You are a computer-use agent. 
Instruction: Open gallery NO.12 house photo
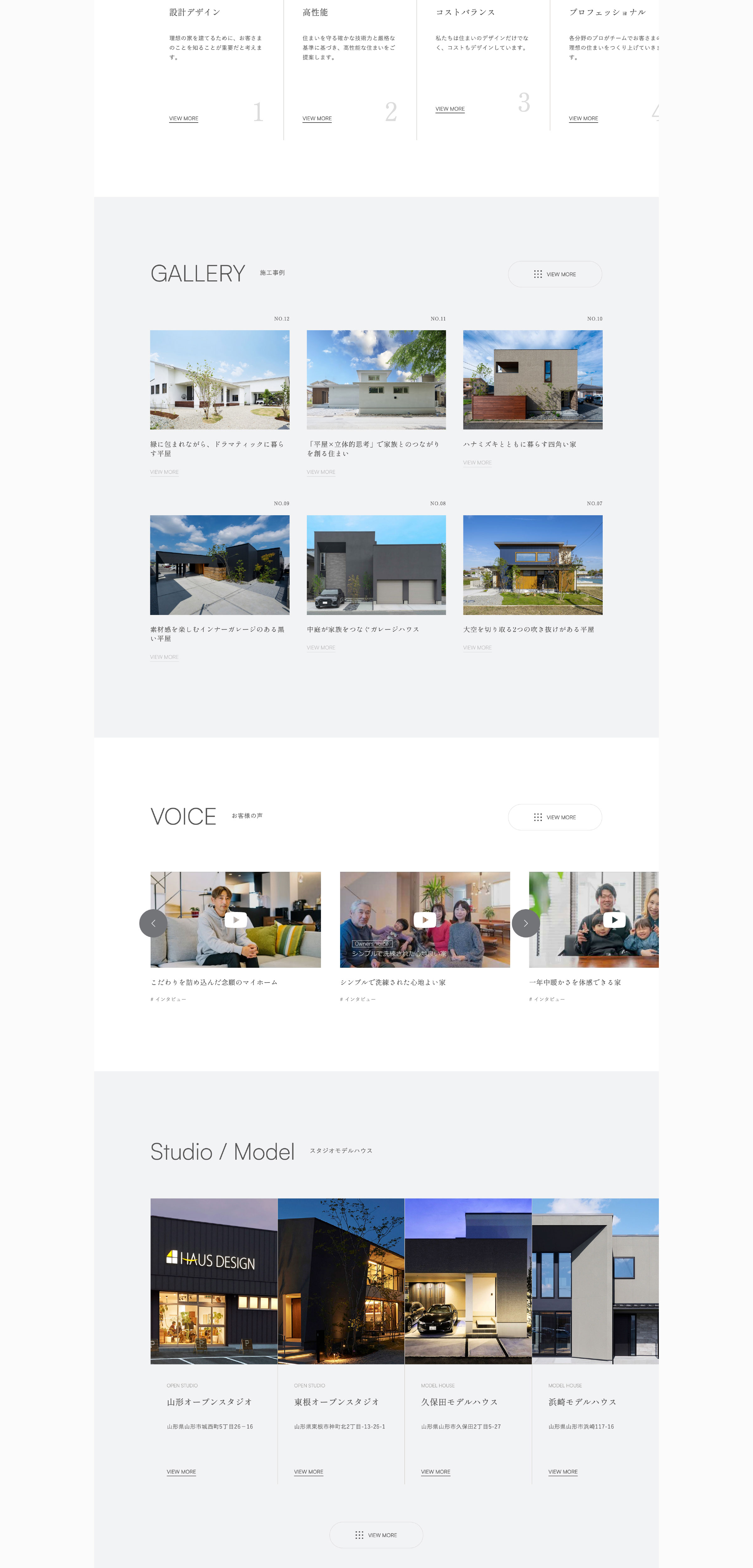[x=219, y=380]
